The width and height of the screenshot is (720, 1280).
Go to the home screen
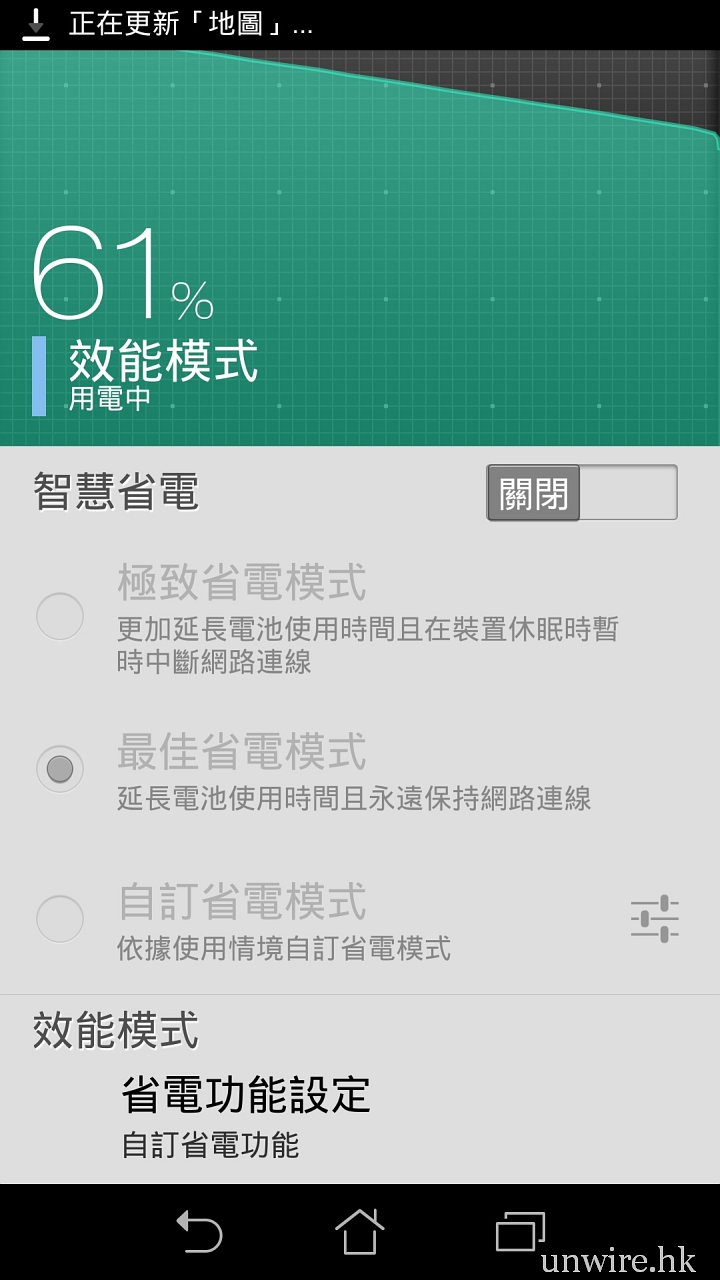[359, 1231]
